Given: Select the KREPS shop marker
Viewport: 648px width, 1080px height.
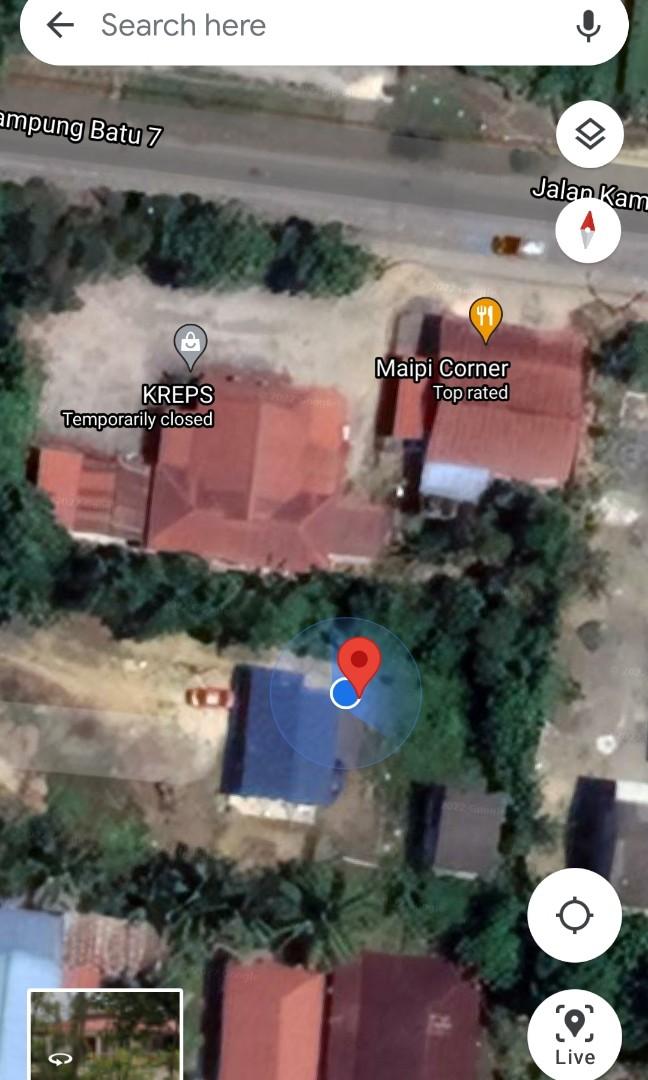Looking at the screenshot, I should tap(191, 346).
